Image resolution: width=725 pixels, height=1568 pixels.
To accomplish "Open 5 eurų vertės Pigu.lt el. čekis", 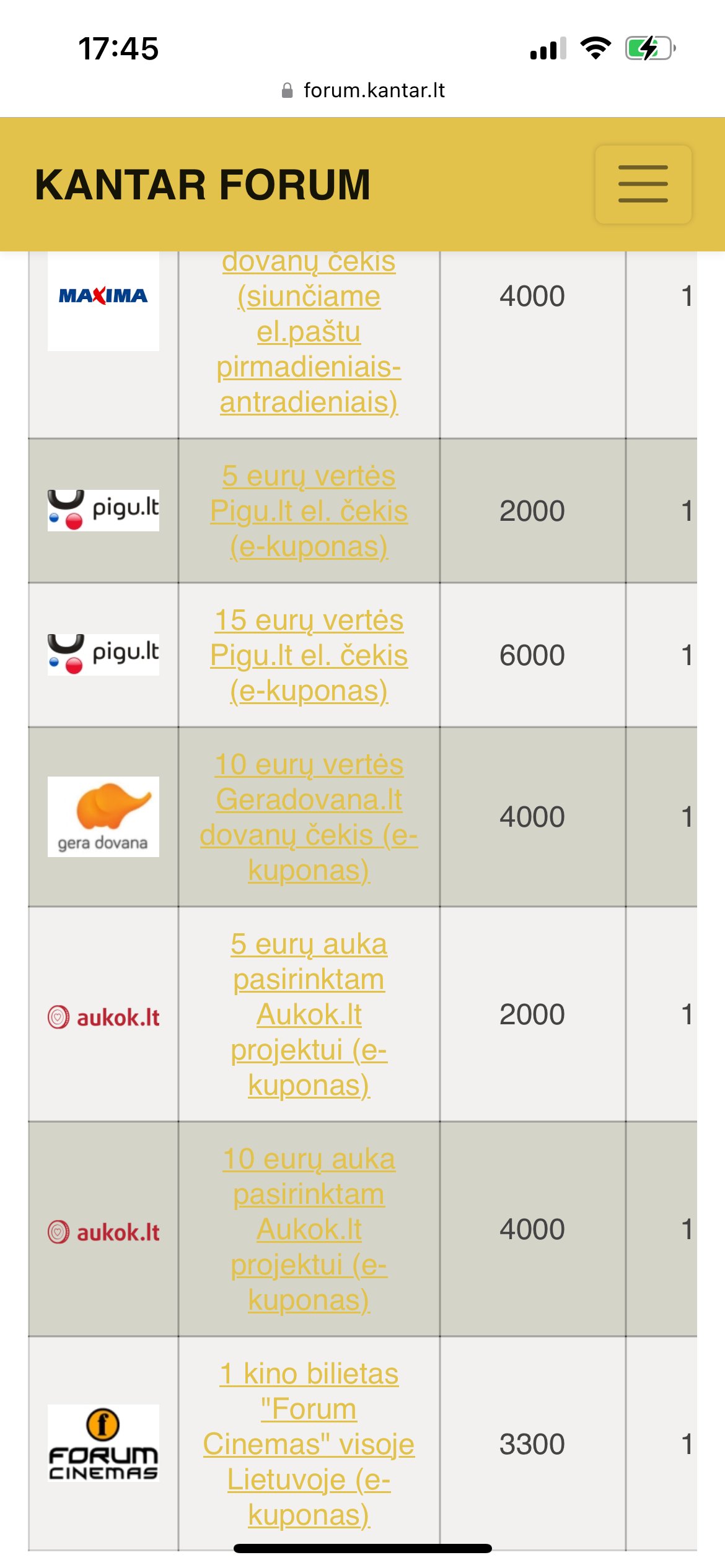I will point(309,511).
